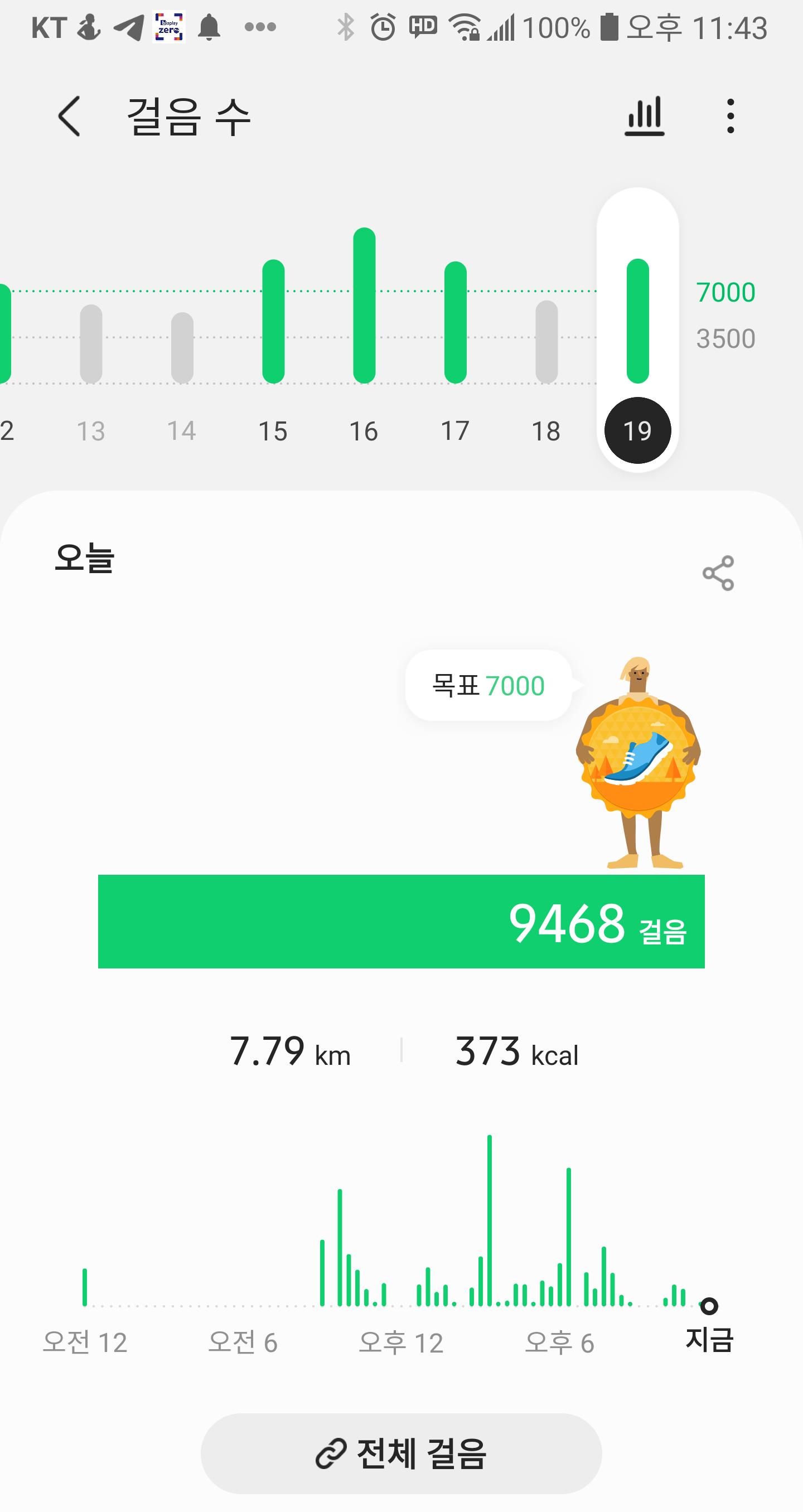Select day 17 in the step chart

coord(455,432)
